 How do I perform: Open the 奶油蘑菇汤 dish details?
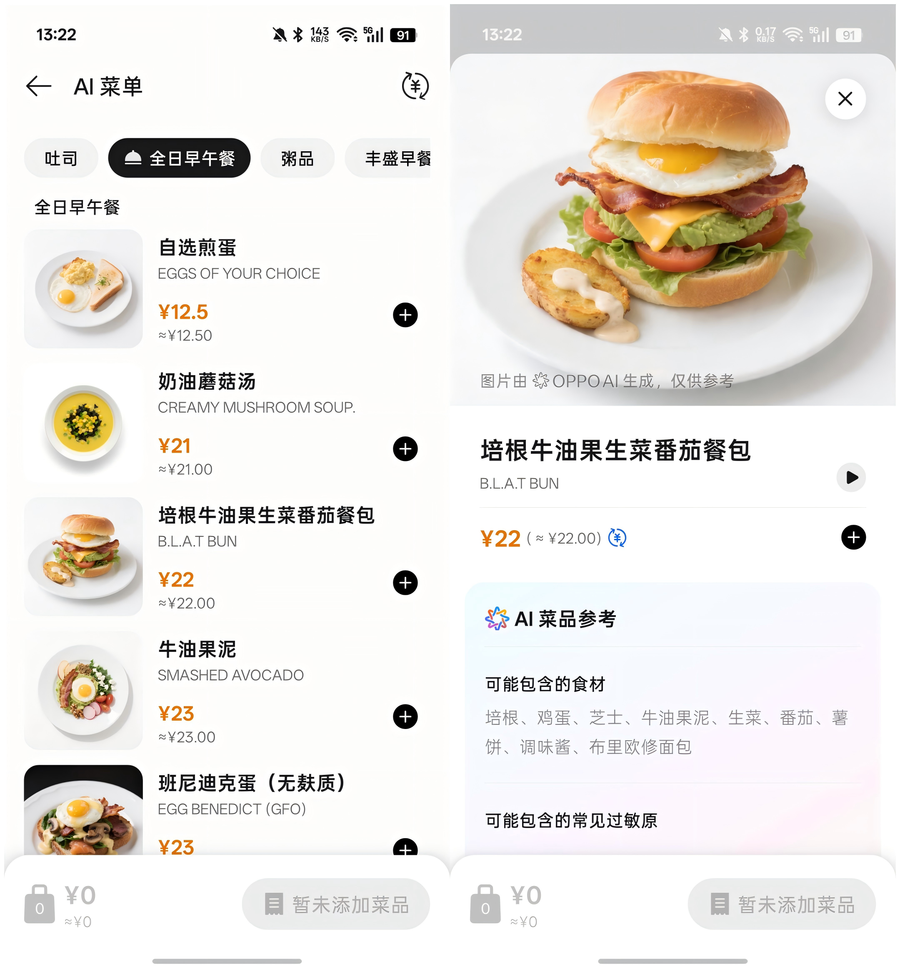coord(207,382)
